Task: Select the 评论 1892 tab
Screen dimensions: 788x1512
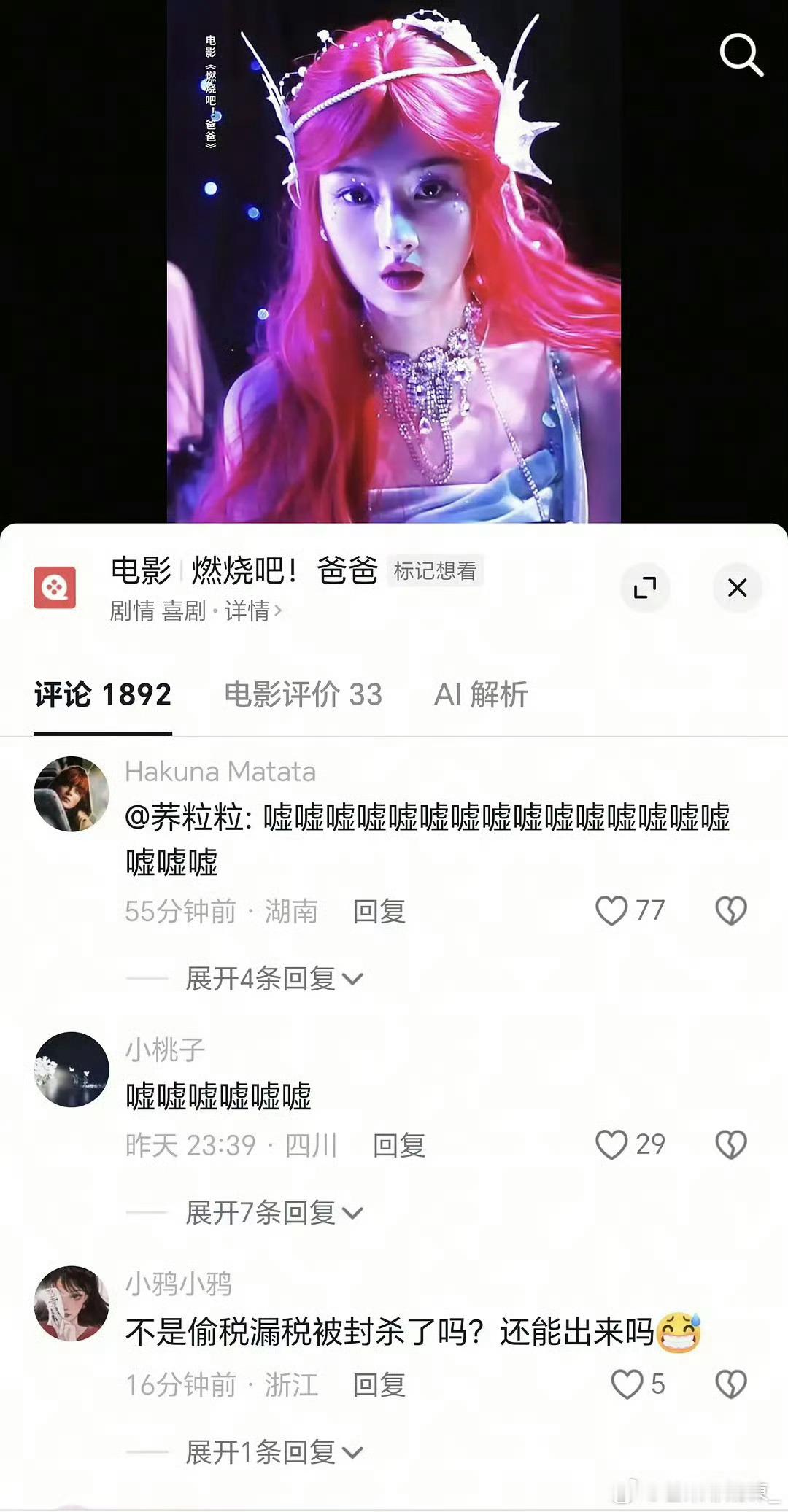Action: tap(103, 694)
